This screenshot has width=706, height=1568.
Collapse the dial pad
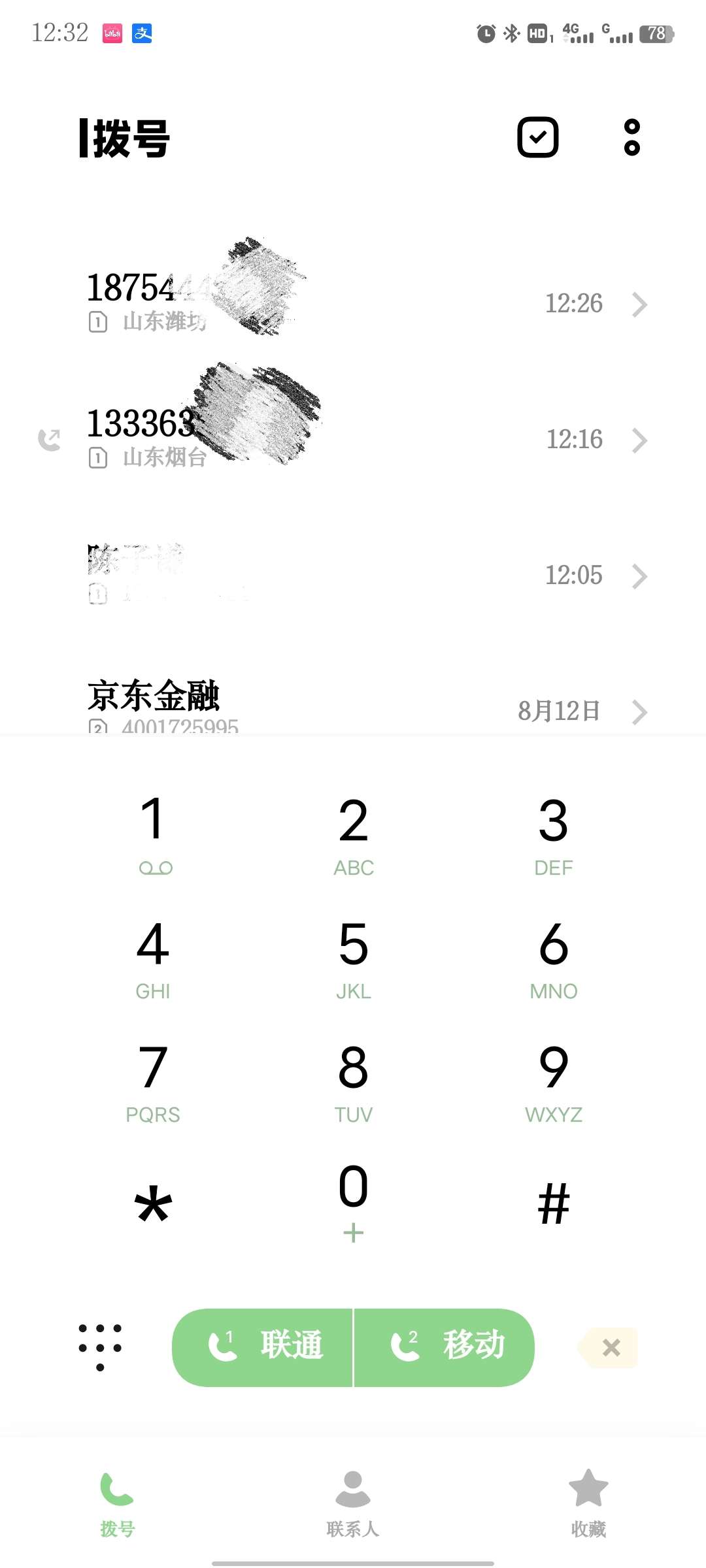tap(100, 1347)
